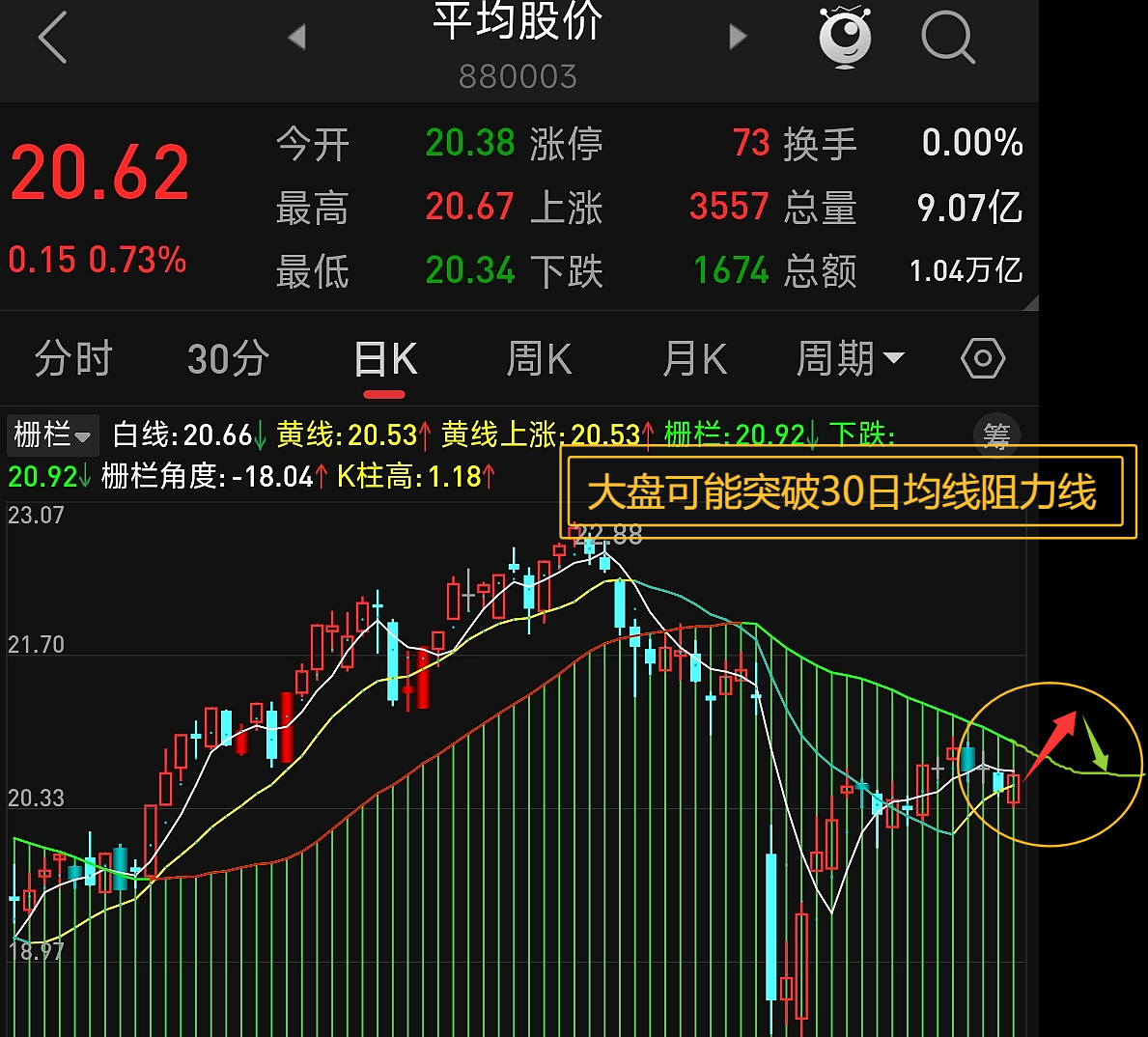Open the stock search

[947, 38]
